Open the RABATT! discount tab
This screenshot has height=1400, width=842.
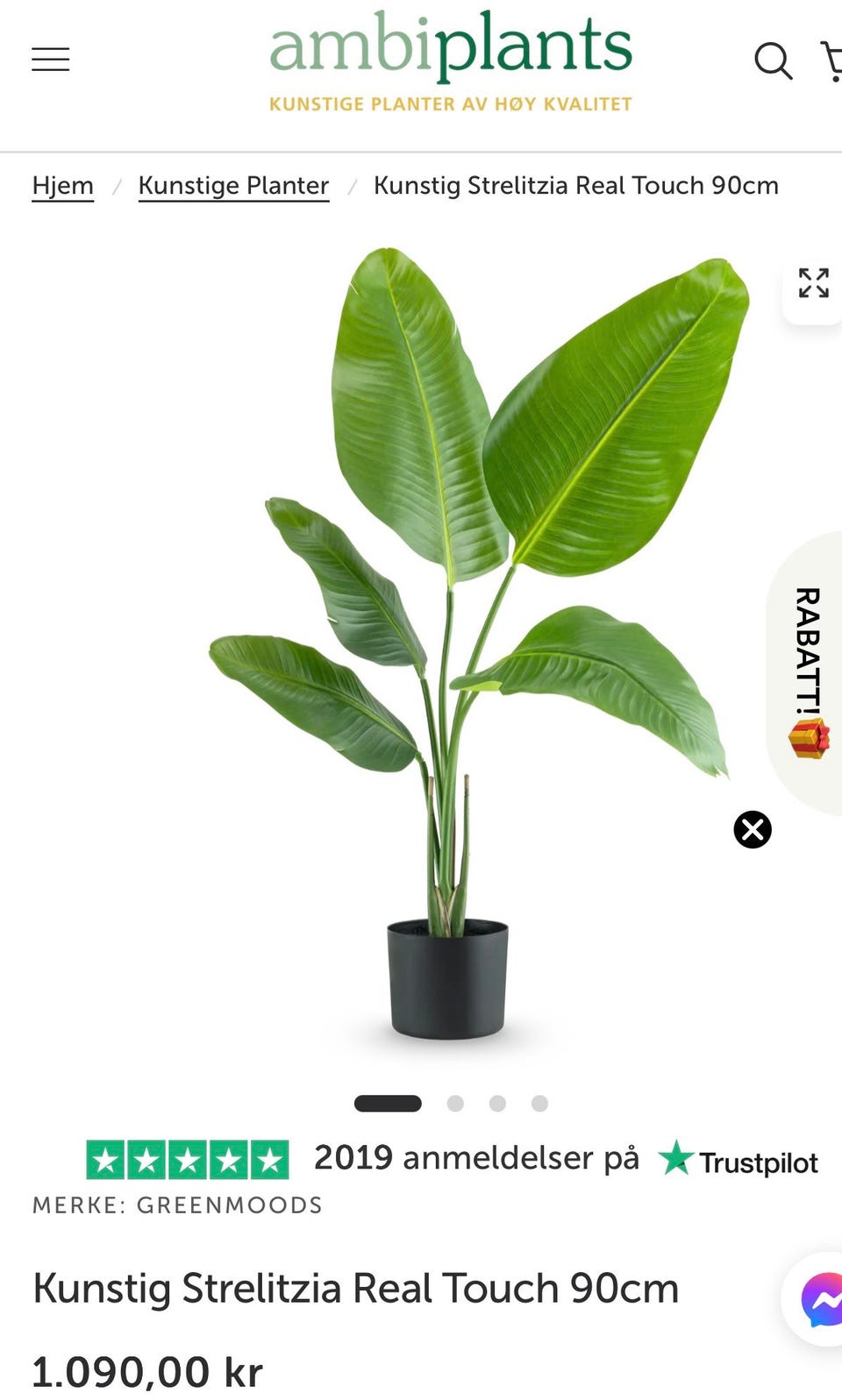tap(807, 673)
